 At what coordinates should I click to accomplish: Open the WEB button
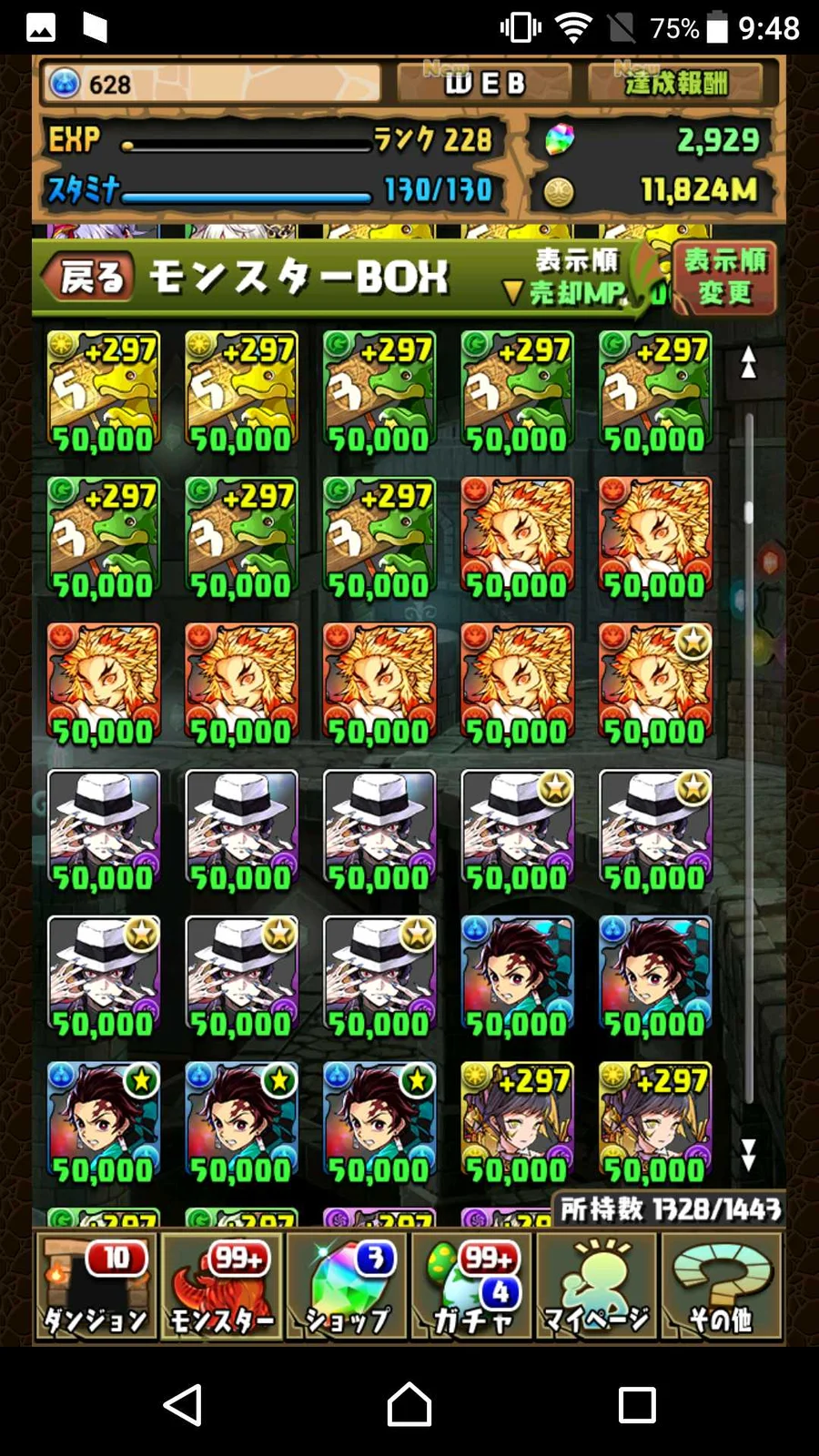point(483,84)
